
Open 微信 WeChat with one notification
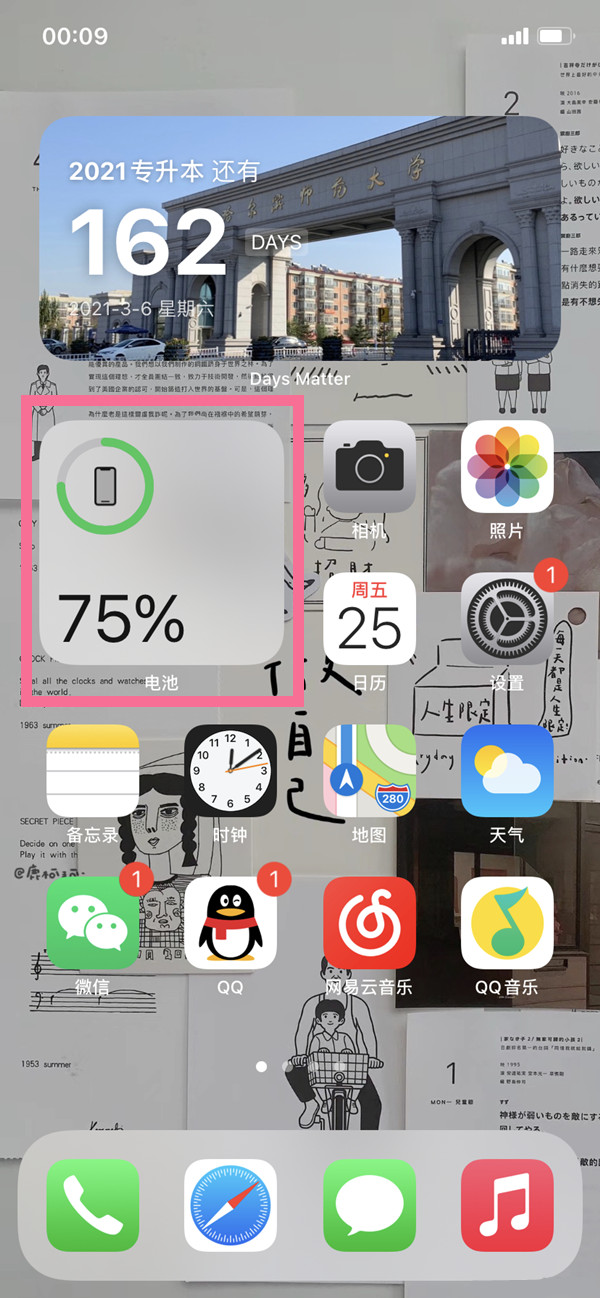point(93,923)
